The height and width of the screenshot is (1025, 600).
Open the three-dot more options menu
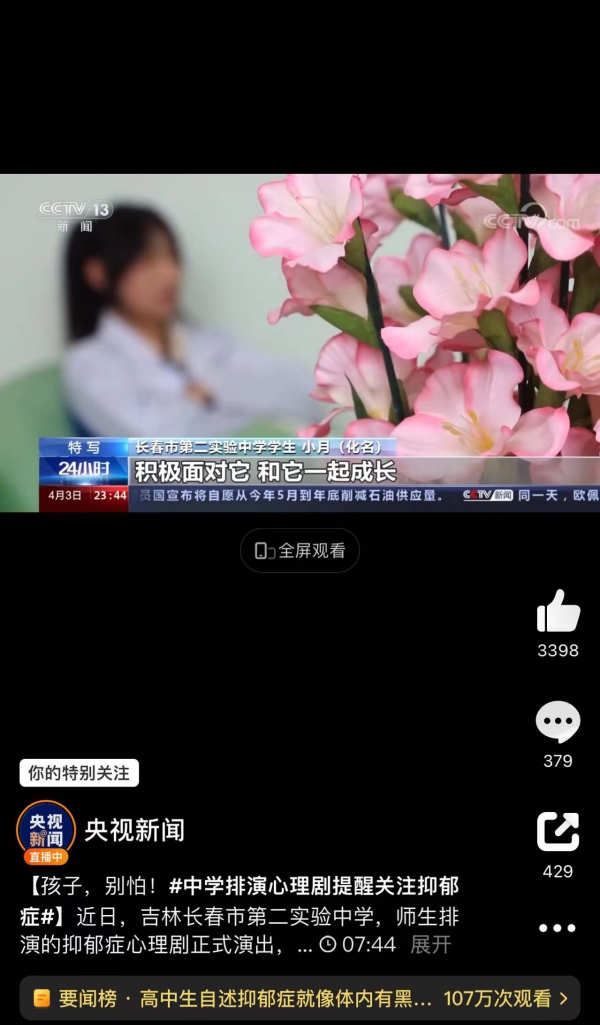557,928
